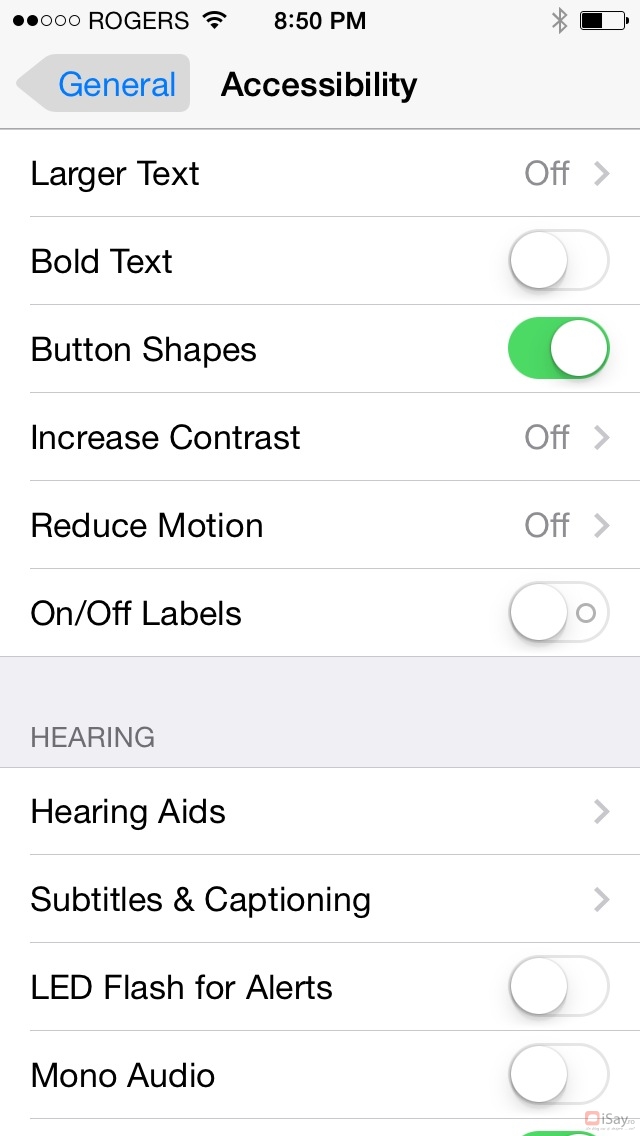Go back to General settings
640x1136 pixels.
[x=104, y=85]
